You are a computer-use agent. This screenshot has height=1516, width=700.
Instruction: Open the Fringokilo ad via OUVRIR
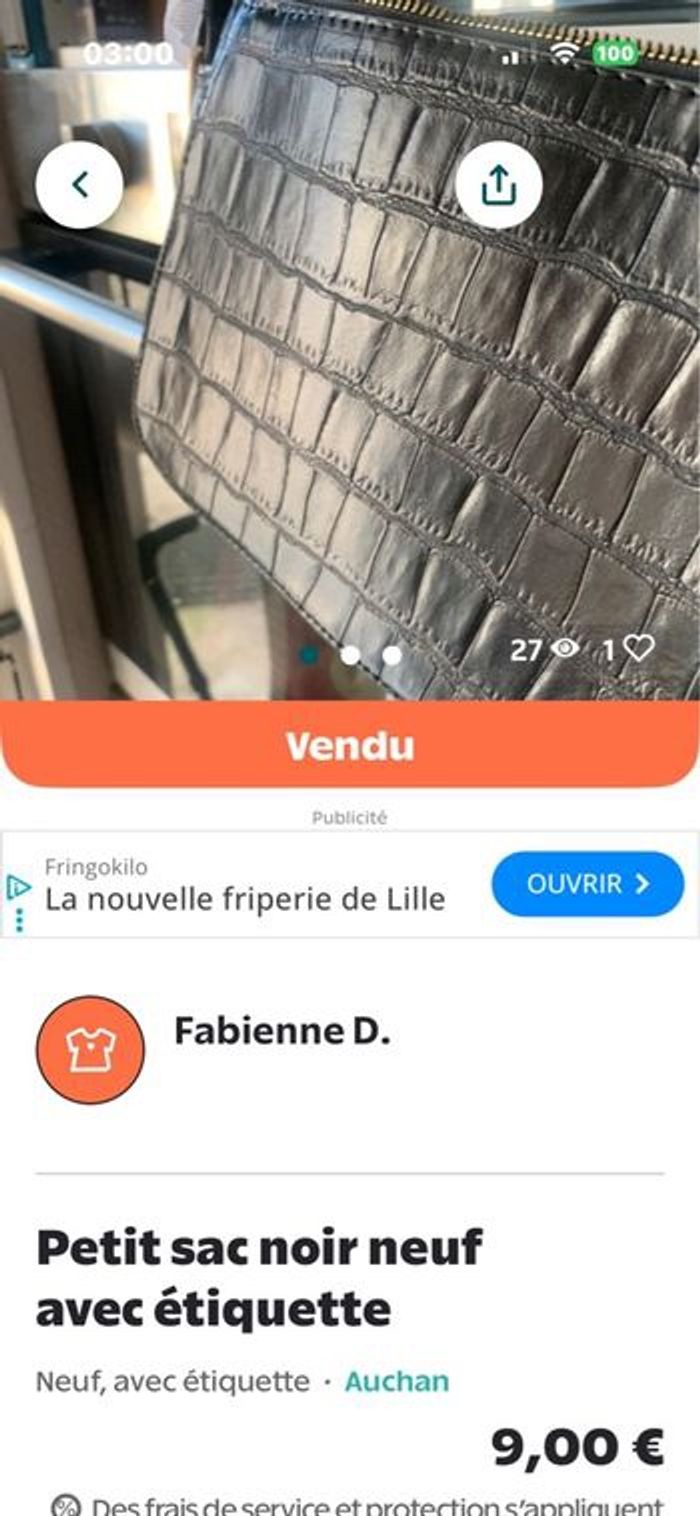tap(587, 884)
